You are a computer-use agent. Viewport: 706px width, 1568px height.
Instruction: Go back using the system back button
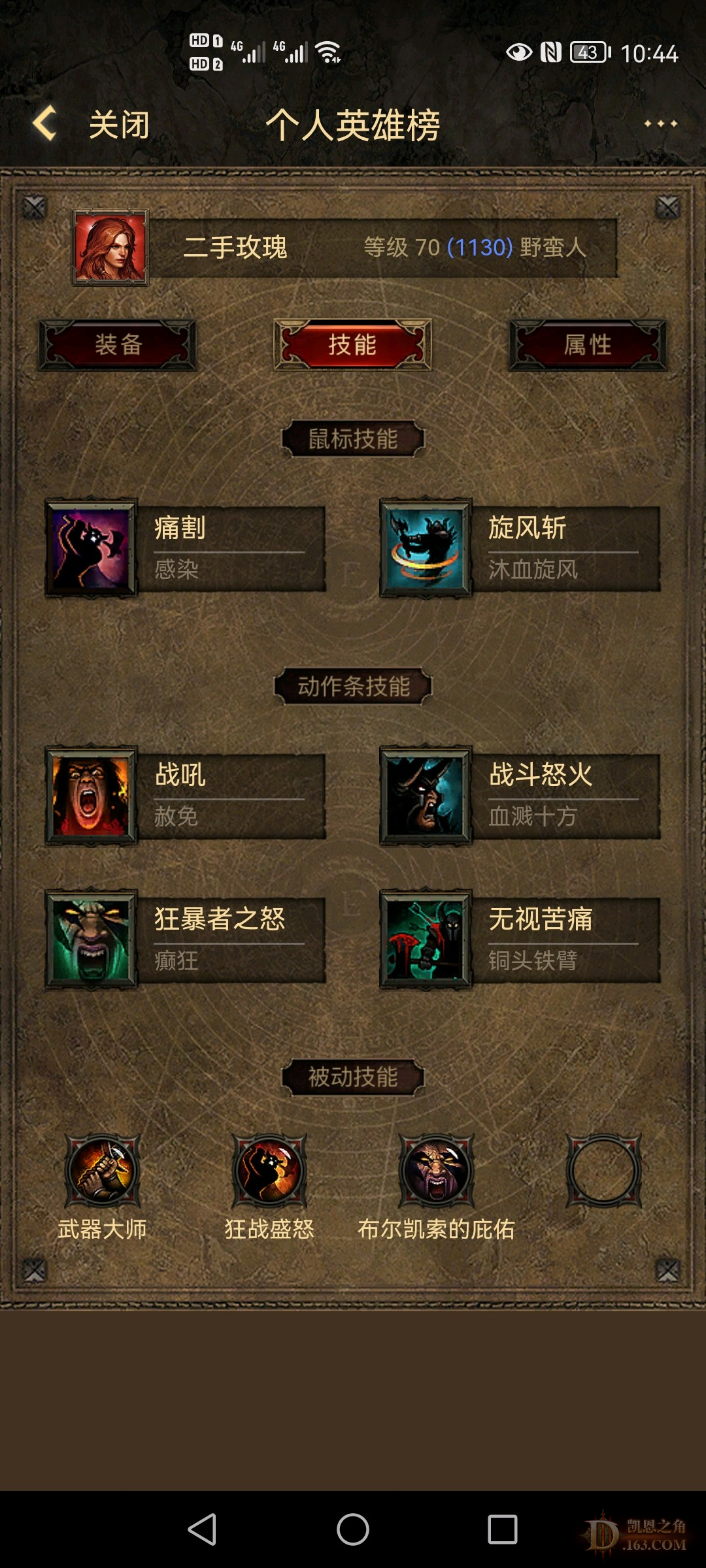(202, 1529)
